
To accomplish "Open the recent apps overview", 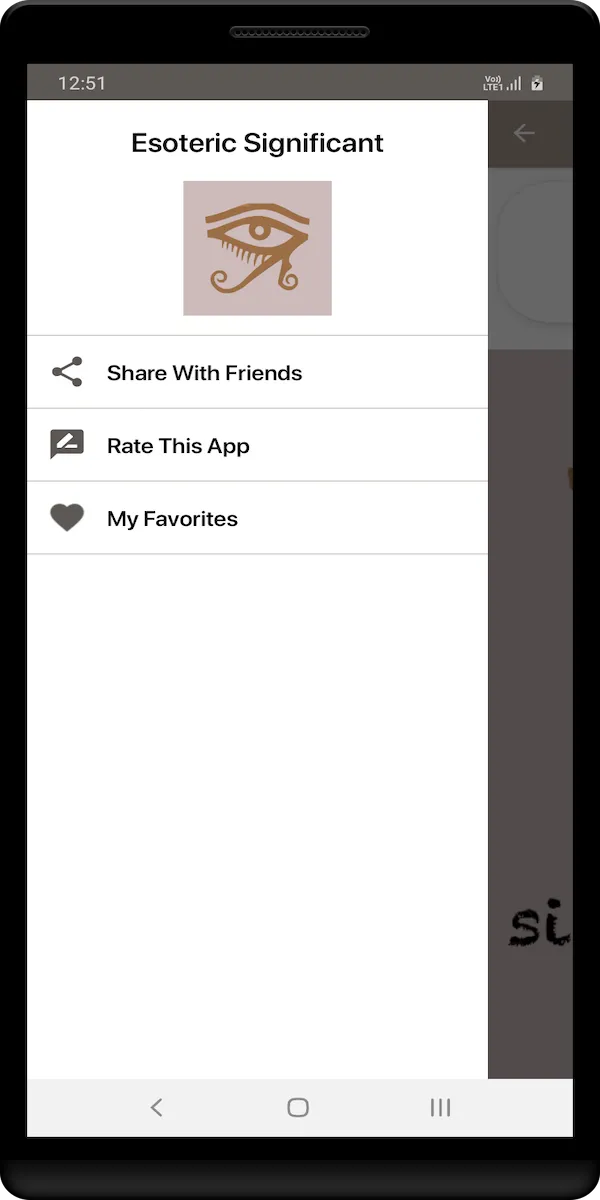I will 440,1107.
